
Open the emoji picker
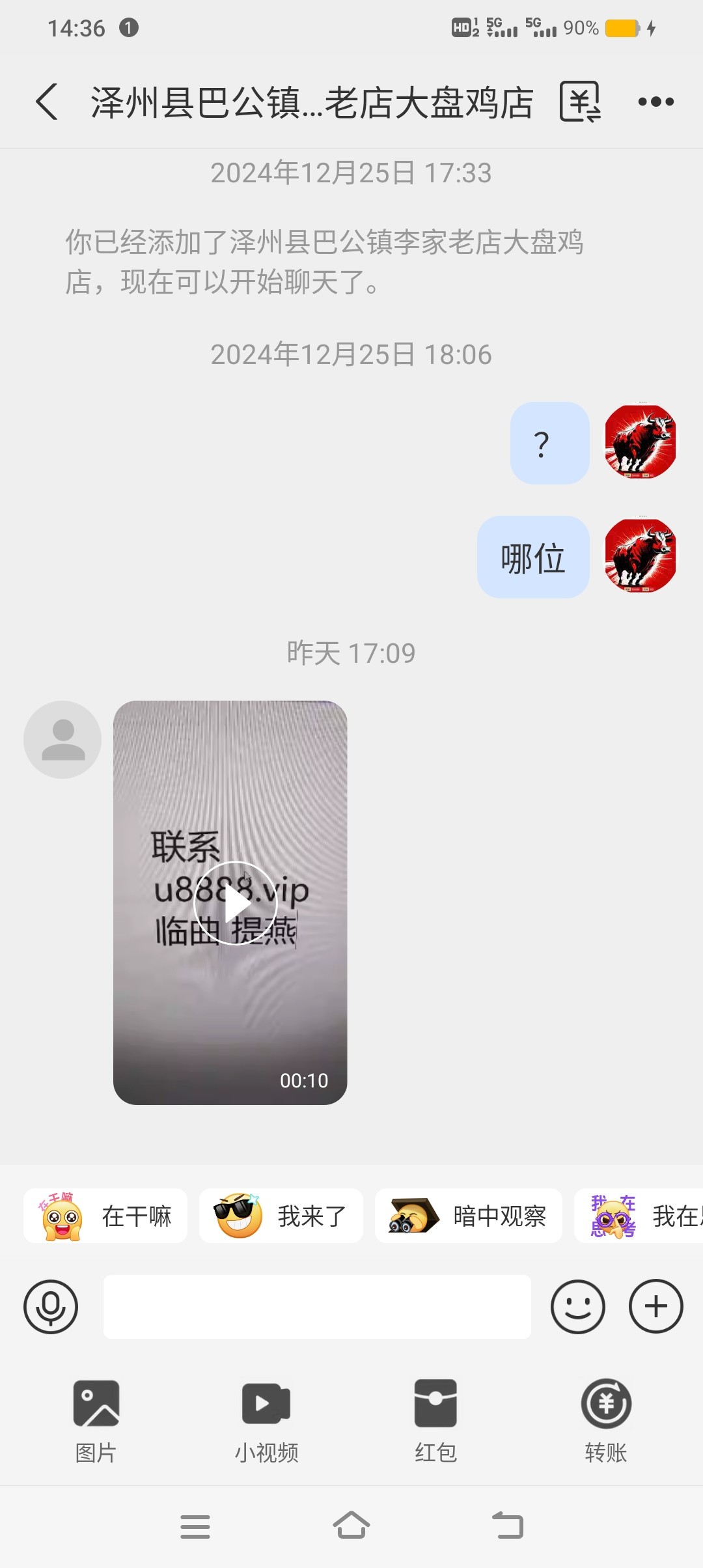coord(577,1306)
